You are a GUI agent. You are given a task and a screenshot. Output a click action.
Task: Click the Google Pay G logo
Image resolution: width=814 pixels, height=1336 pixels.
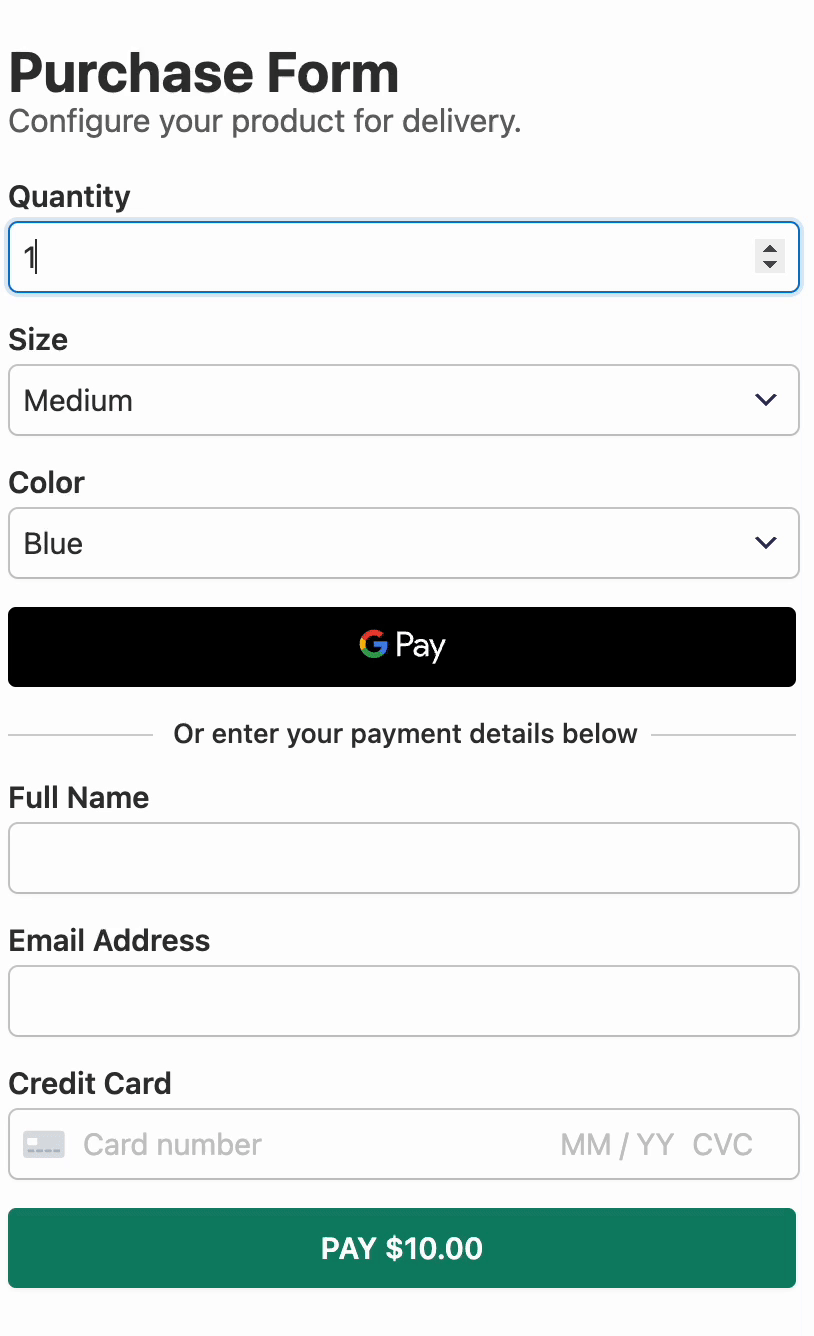click(374, 646)
